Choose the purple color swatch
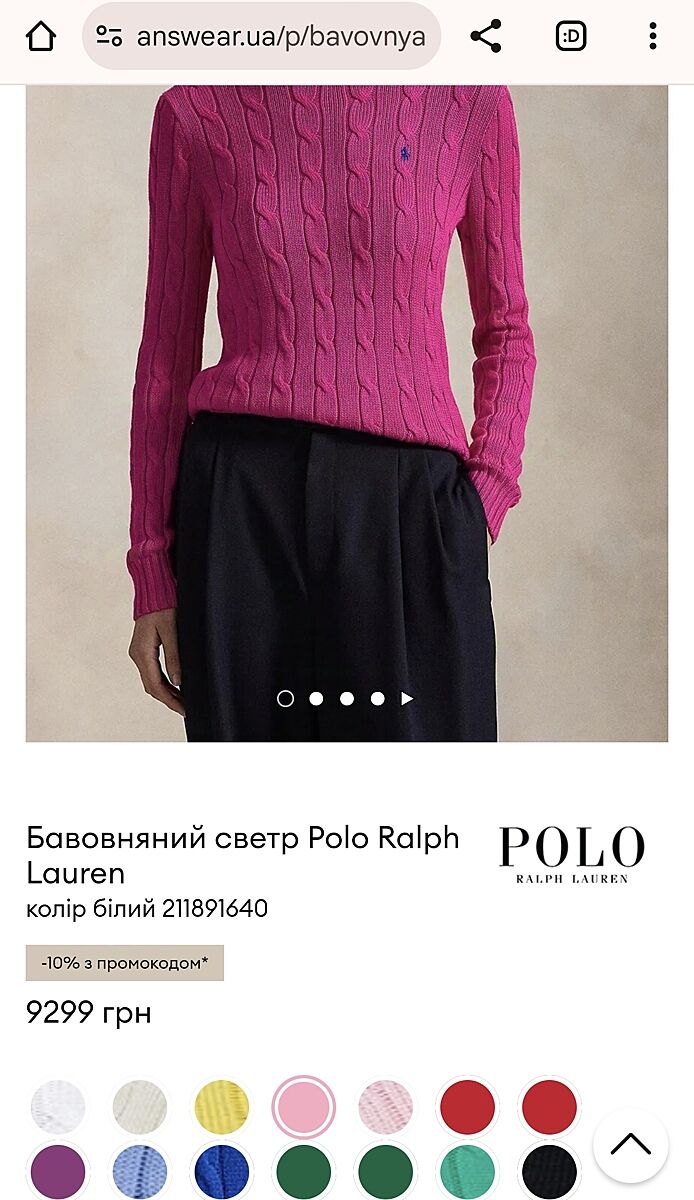 (x=58, y=1171)
